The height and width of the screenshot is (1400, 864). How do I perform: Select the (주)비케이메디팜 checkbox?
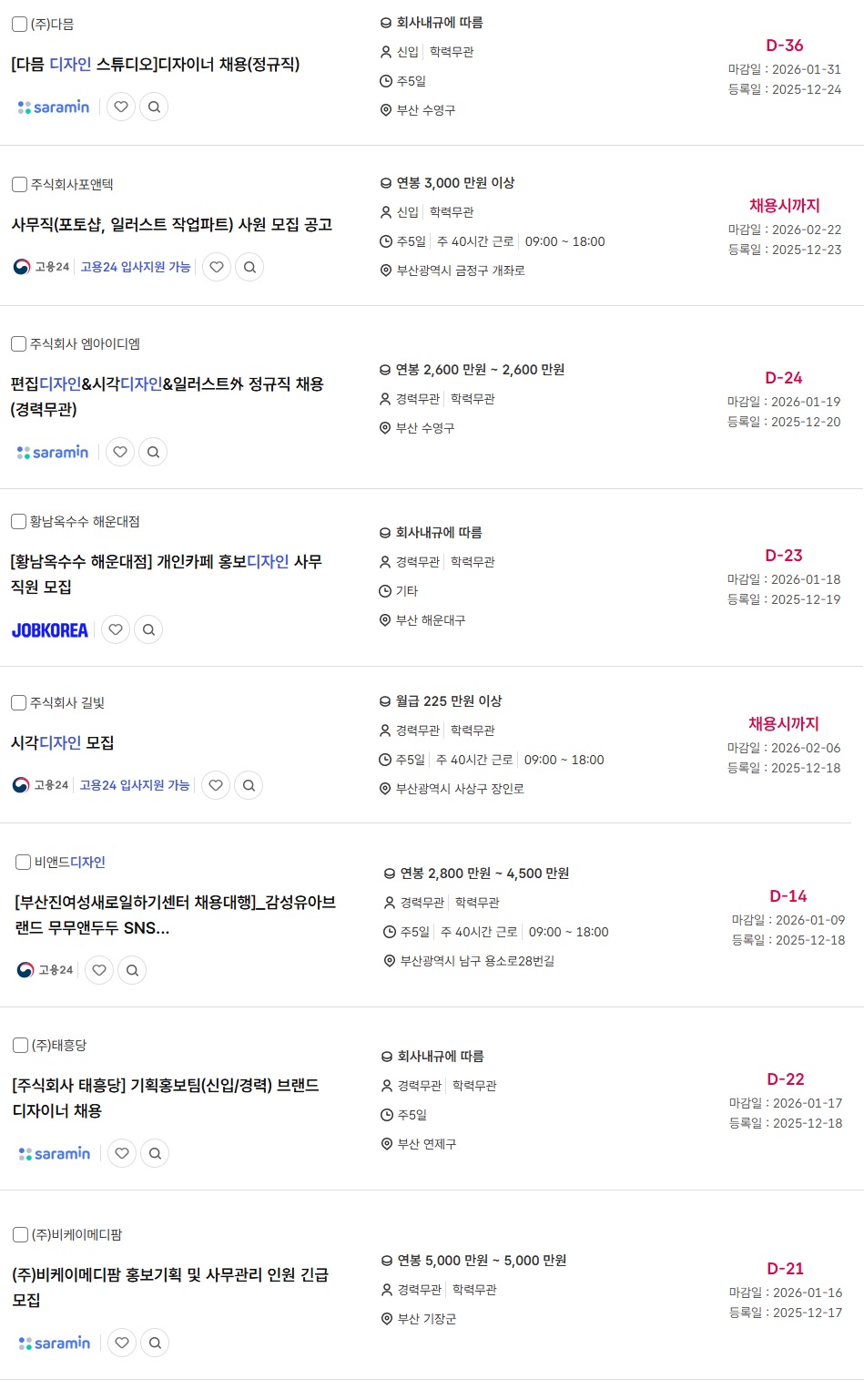[x=20, y=1235]
